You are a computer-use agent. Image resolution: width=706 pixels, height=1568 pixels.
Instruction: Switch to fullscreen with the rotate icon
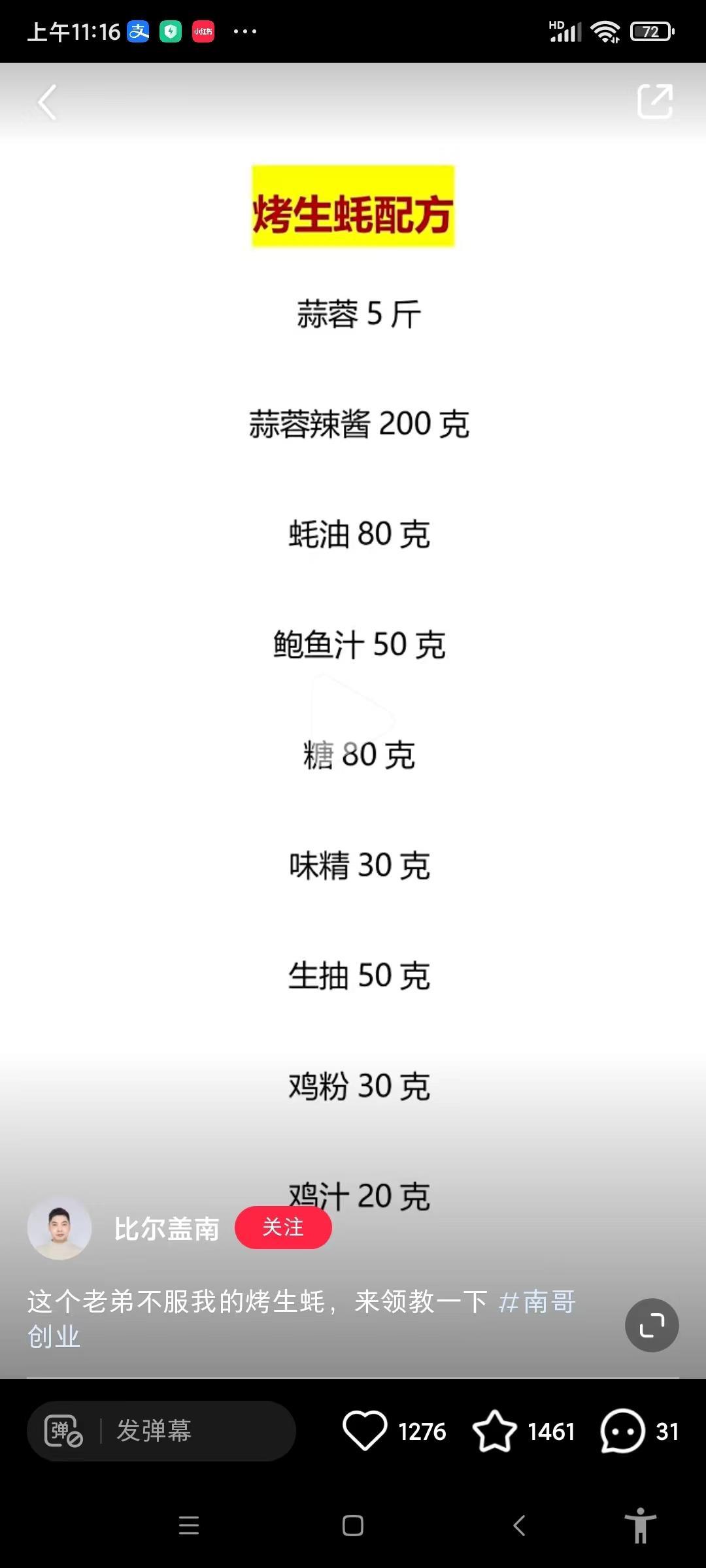click(x=652, y=1325)
